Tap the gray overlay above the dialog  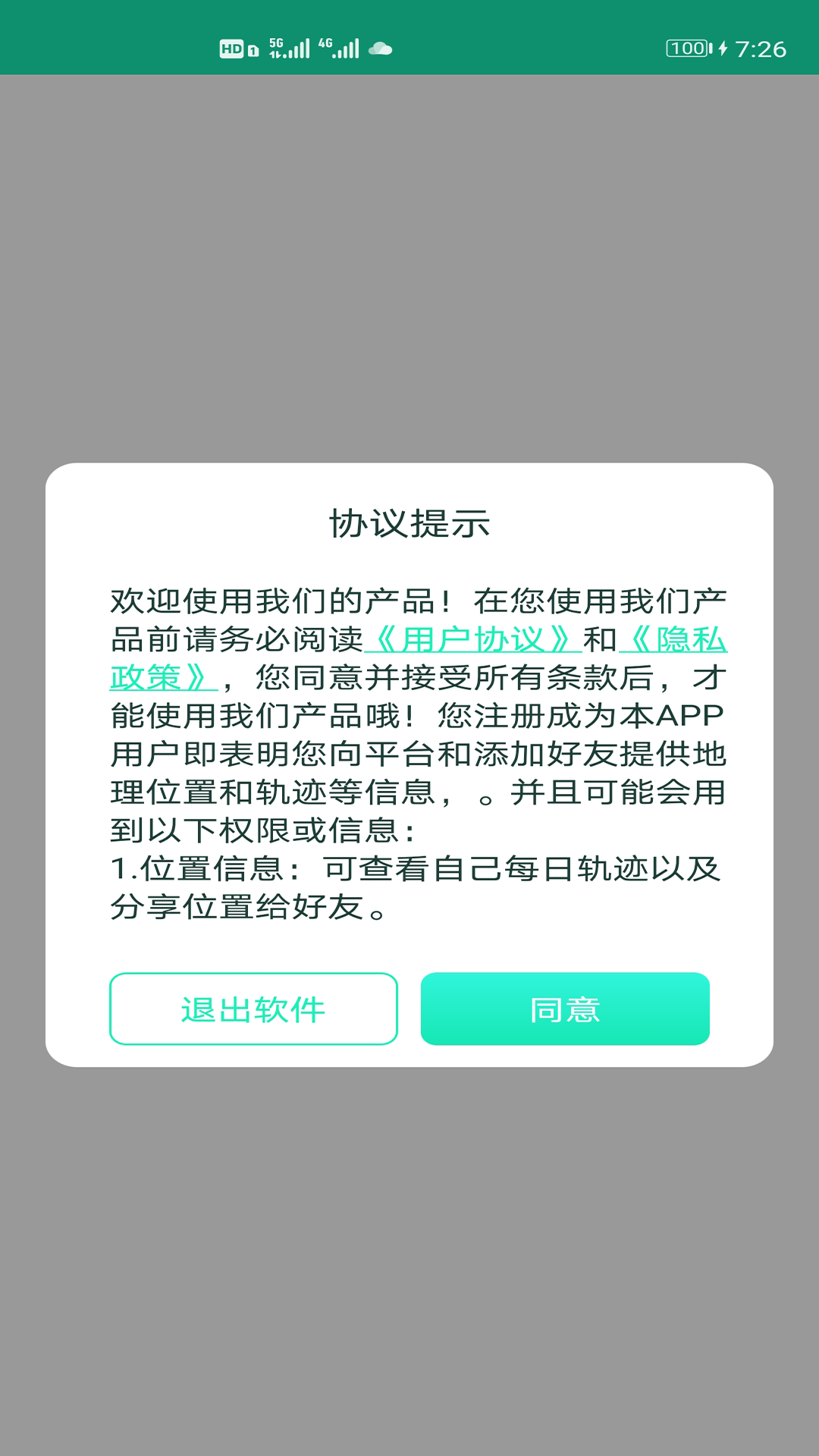(x=409, y=265)
